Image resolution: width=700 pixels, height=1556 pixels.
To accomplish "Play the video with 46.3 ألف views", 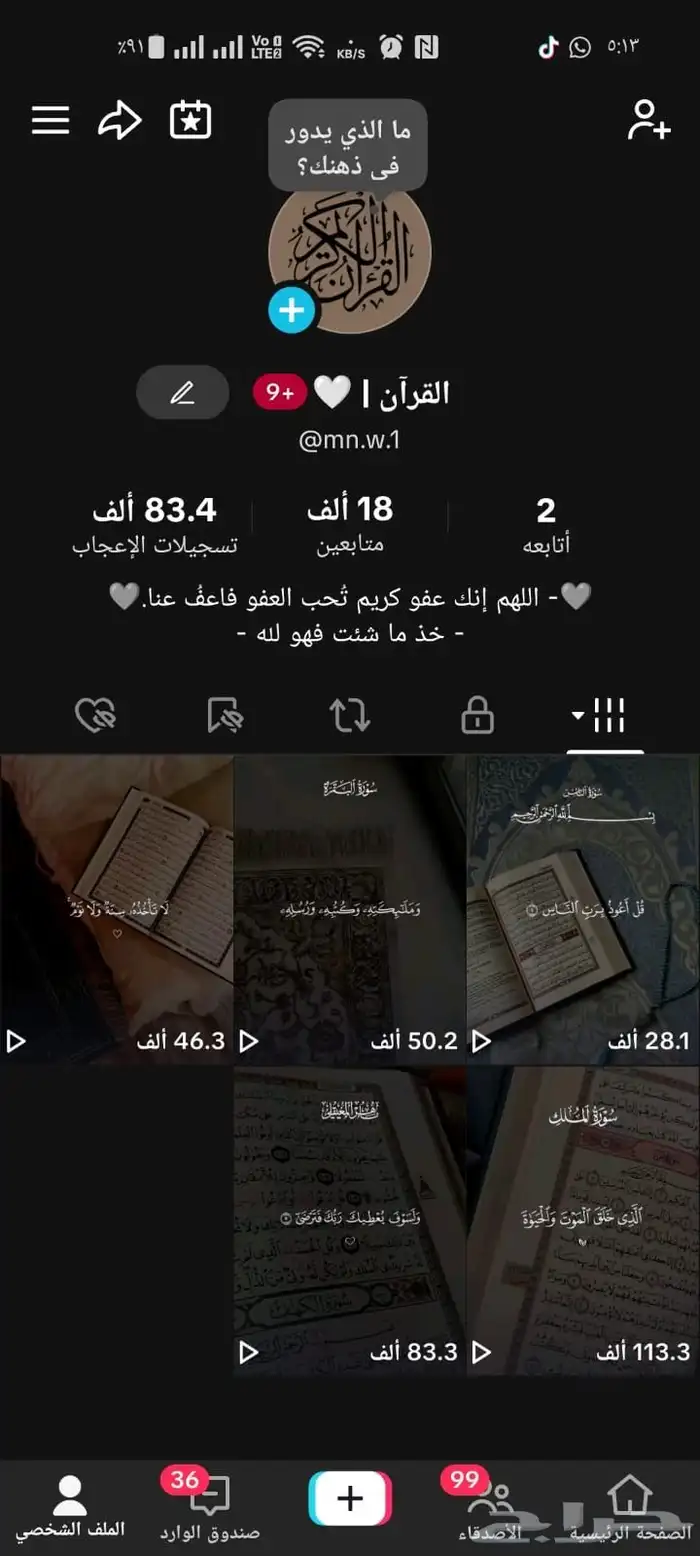I will click(116, 910).
